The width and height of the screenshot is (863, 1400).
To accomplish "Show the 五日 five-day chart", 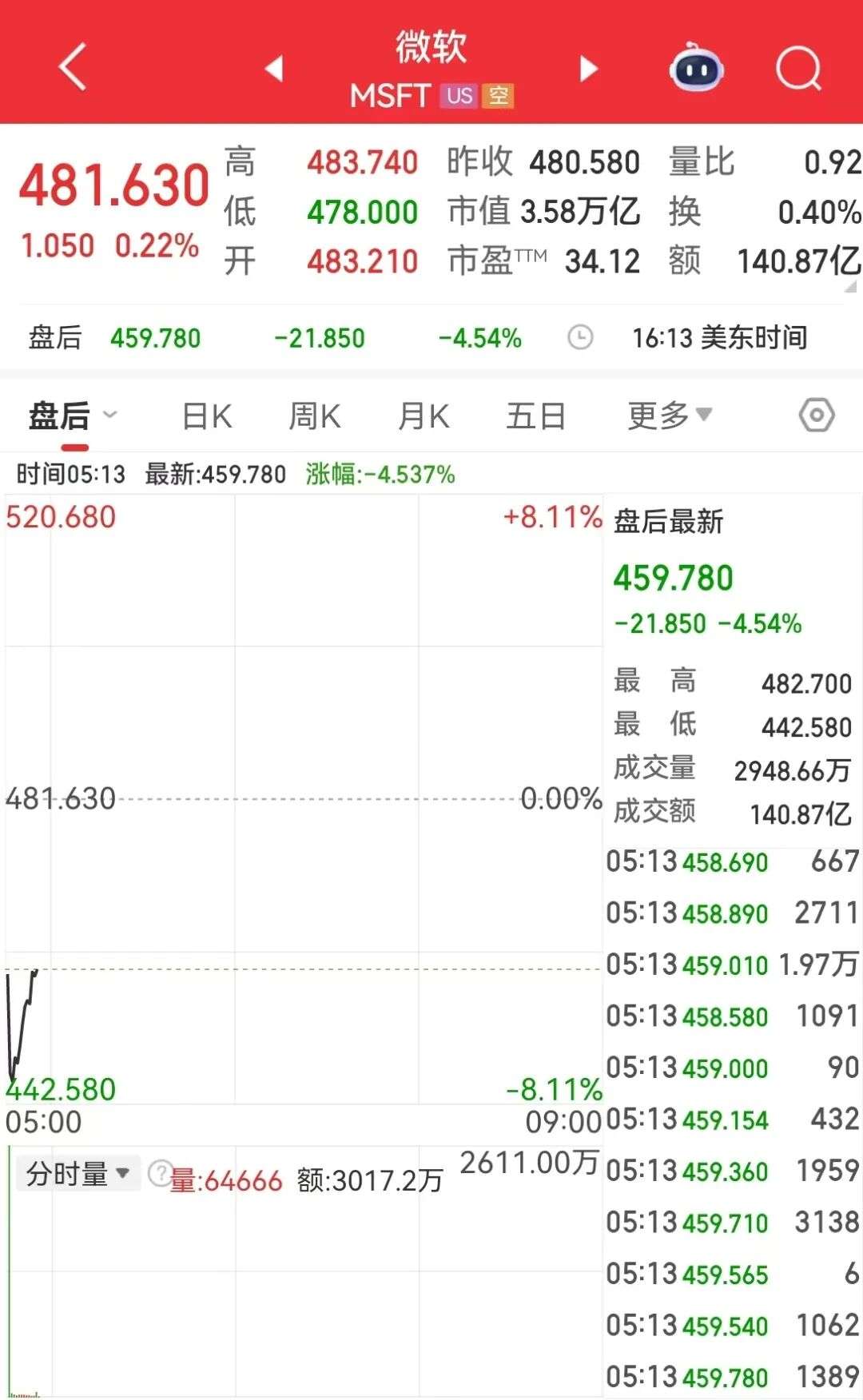I will point(535,416).
